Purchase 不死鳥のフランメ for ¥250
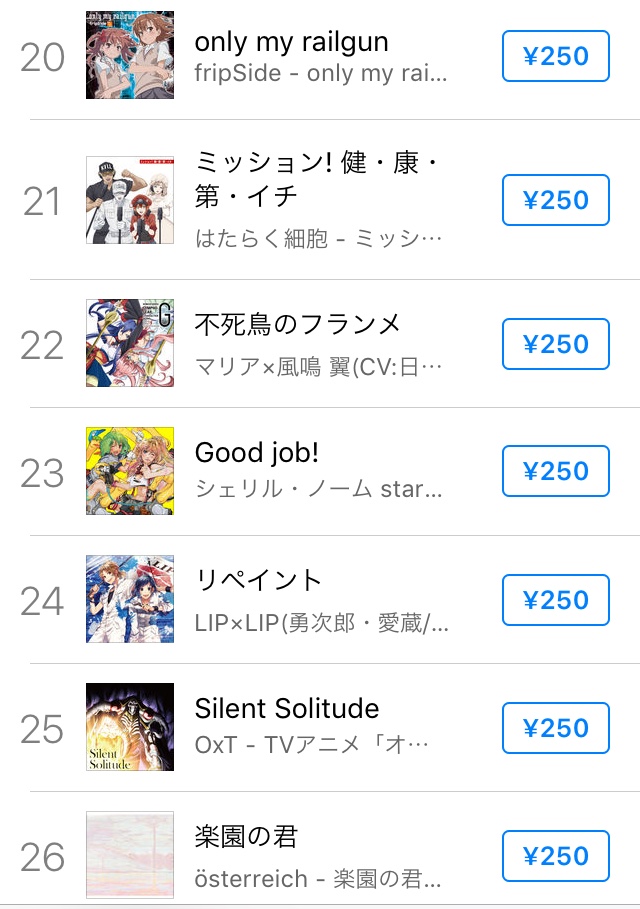The image size is (640, 909). click(x=555, y=344)
